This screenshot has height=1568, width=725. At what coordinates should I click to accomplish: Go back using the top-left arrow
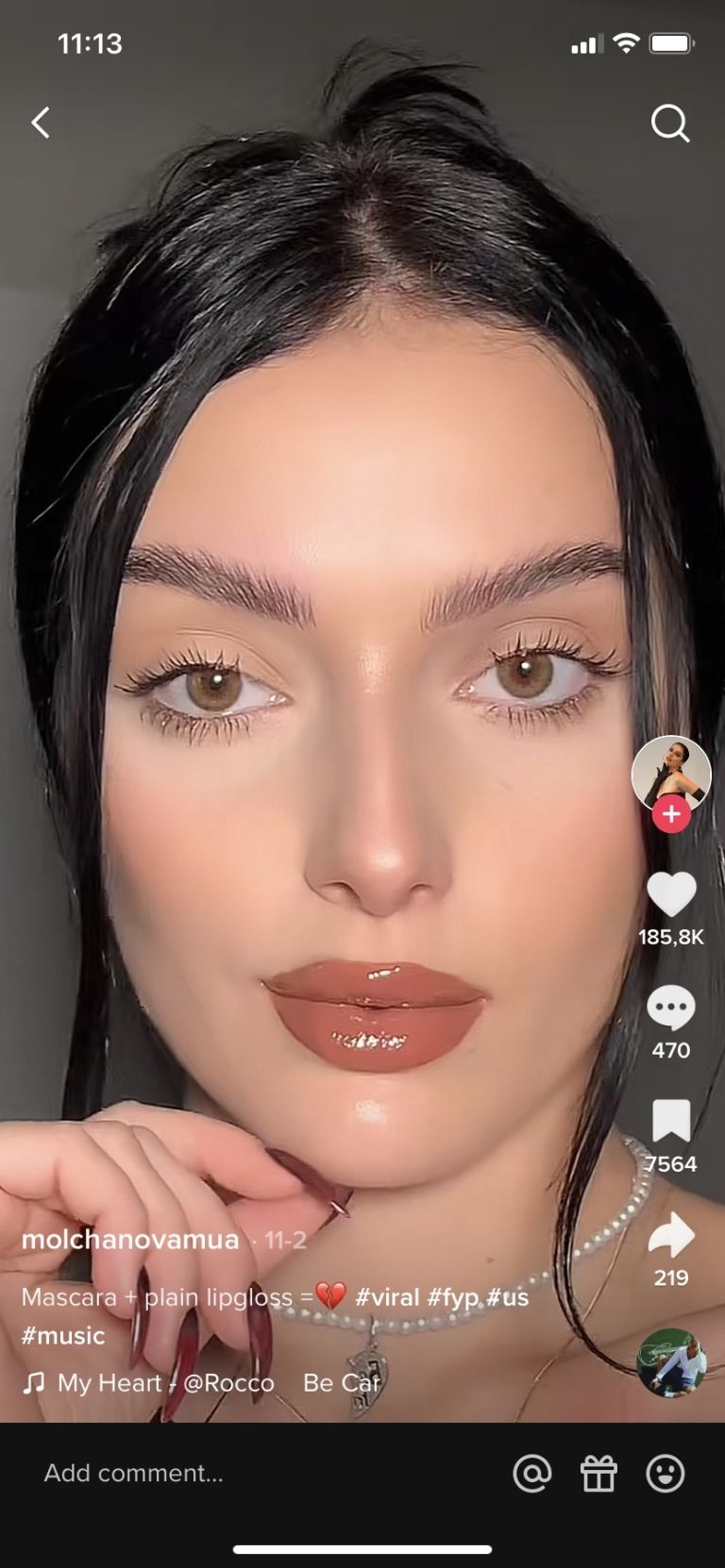[x=41, y=123]
